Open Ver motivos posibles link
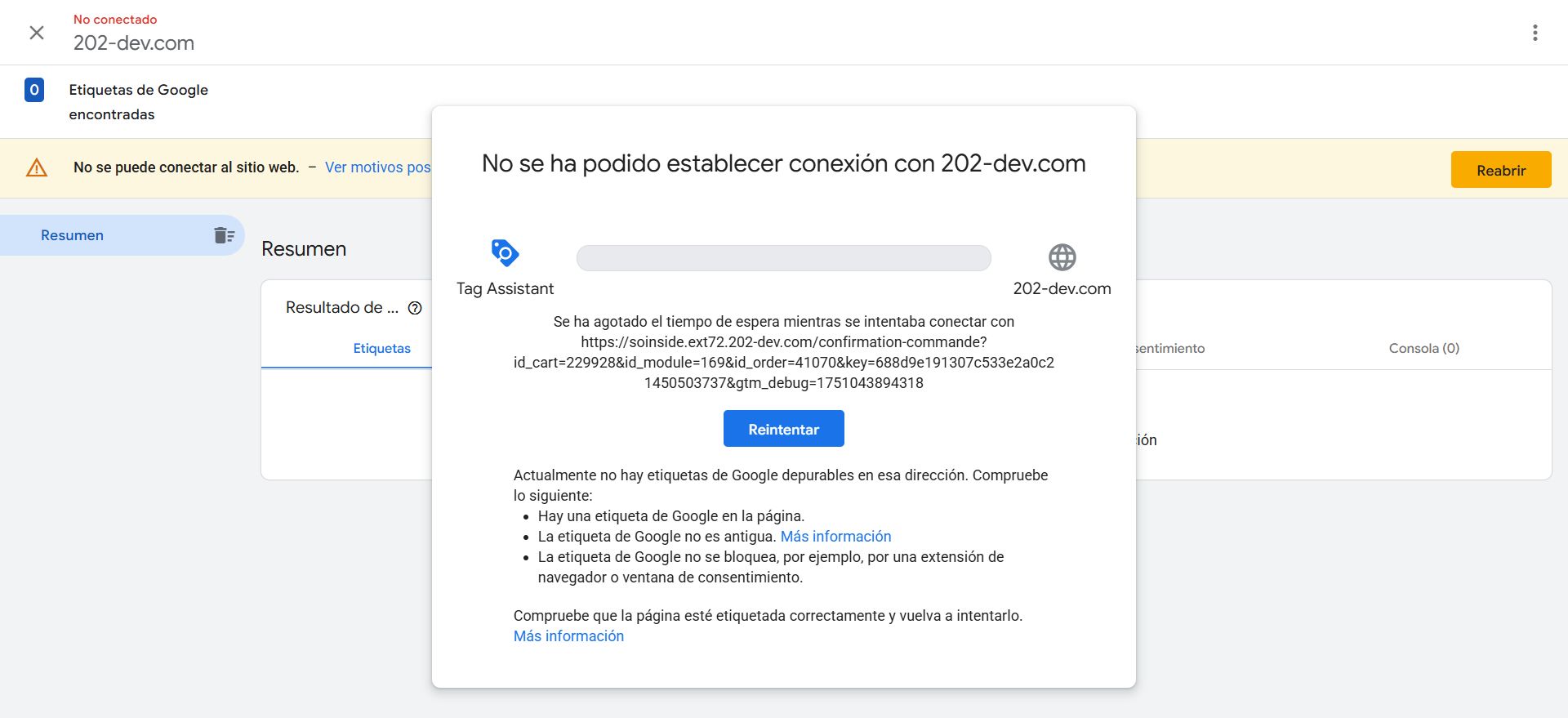The height and width of the screenshot is (718, 1568). 377,167
